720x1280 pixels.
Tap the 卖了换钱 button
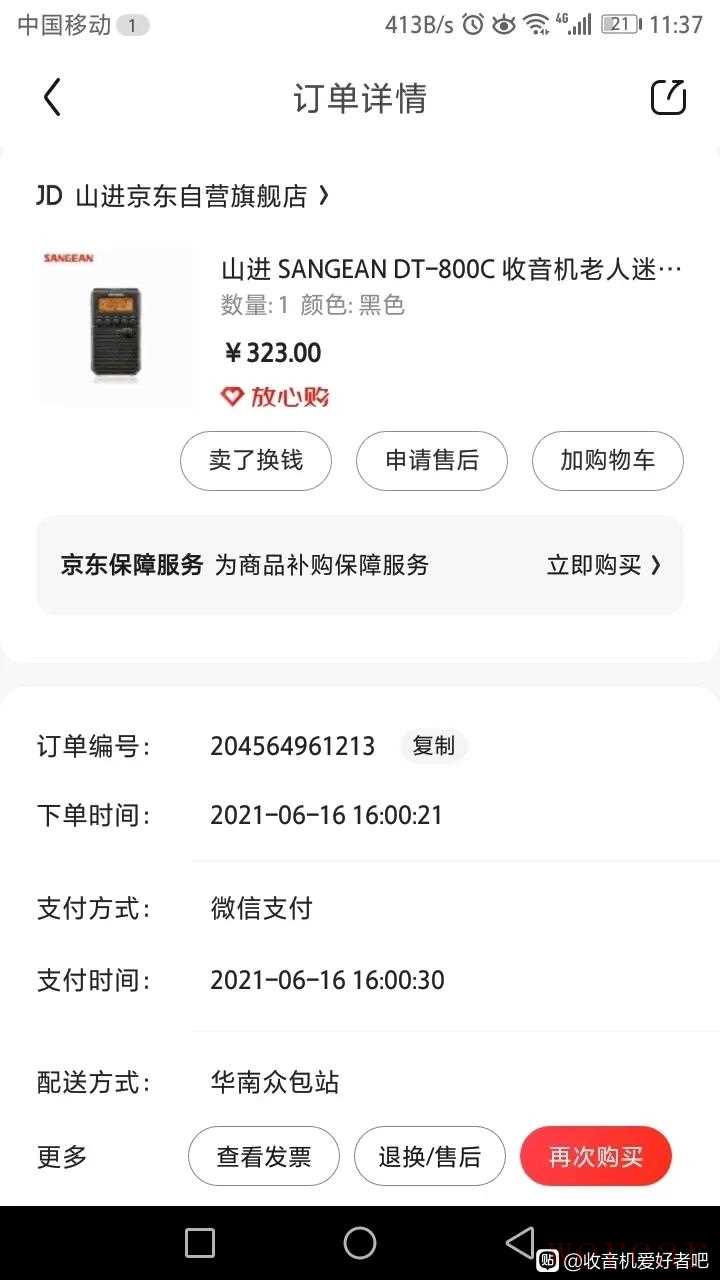click(256, 461)
